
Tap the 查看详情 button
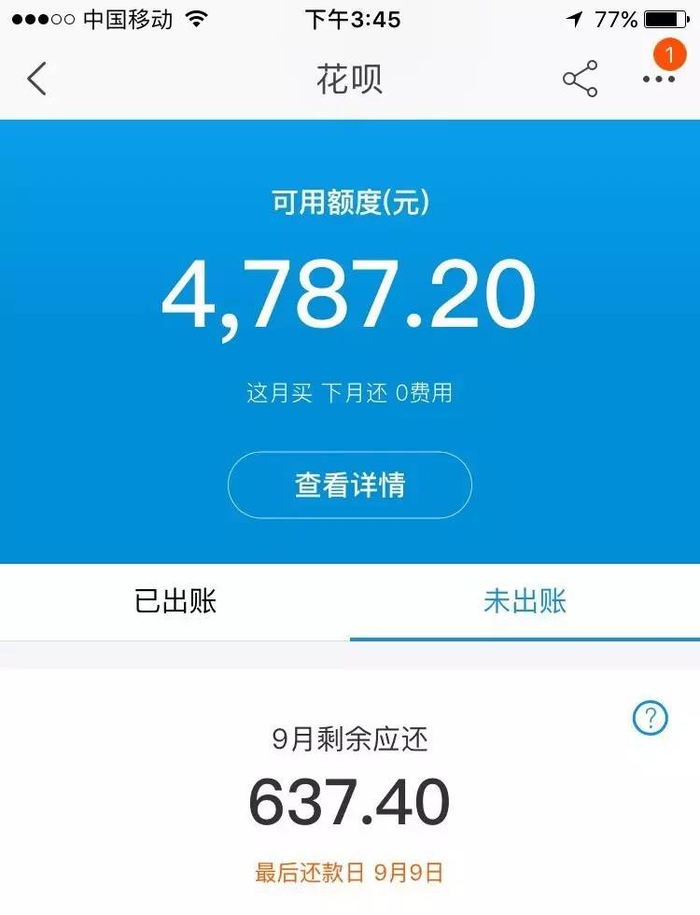350,485
